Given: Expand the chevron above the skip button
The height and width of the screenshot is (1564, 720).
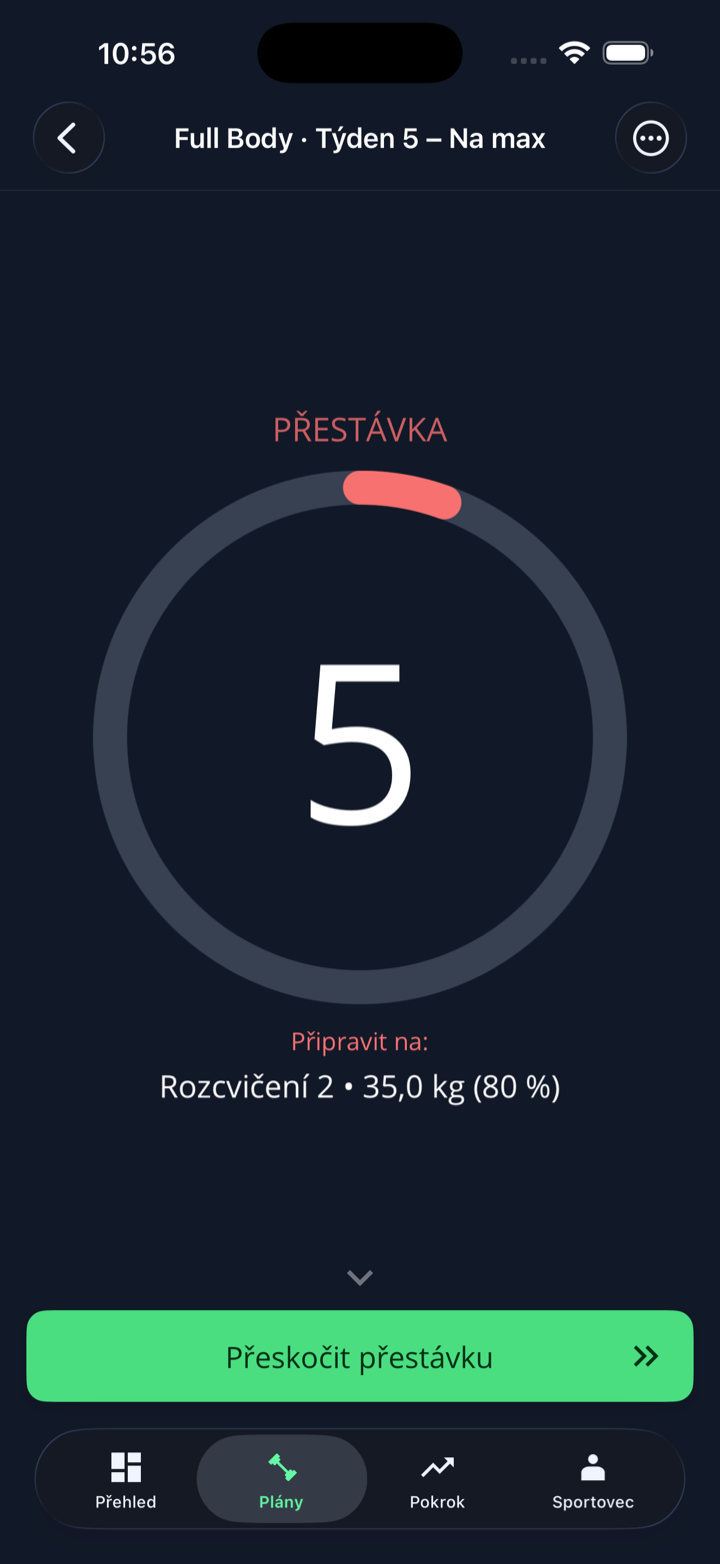Looking at the screenshot, I should [x=360, y=1277].
